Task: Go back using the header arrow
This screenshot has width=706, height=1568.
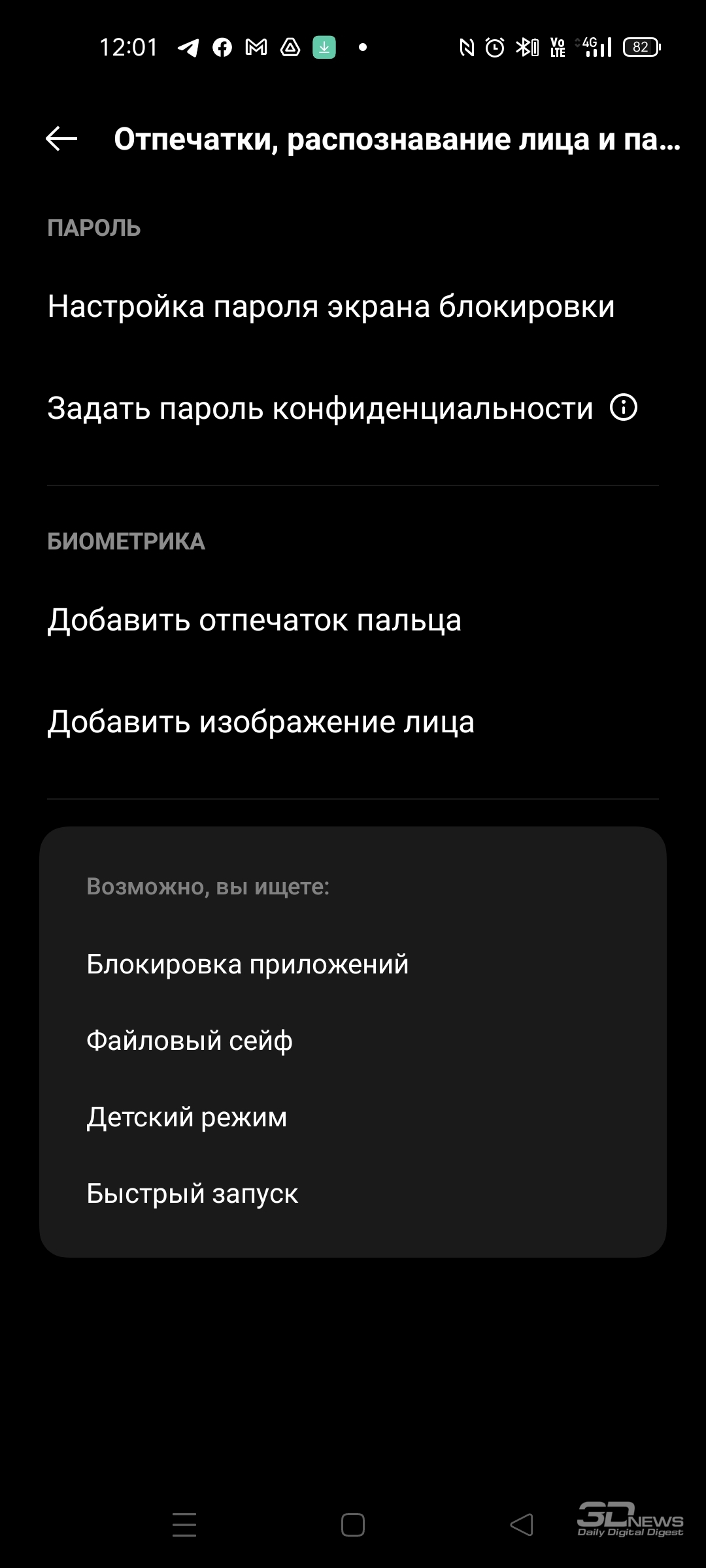Action: click(61, 139)
